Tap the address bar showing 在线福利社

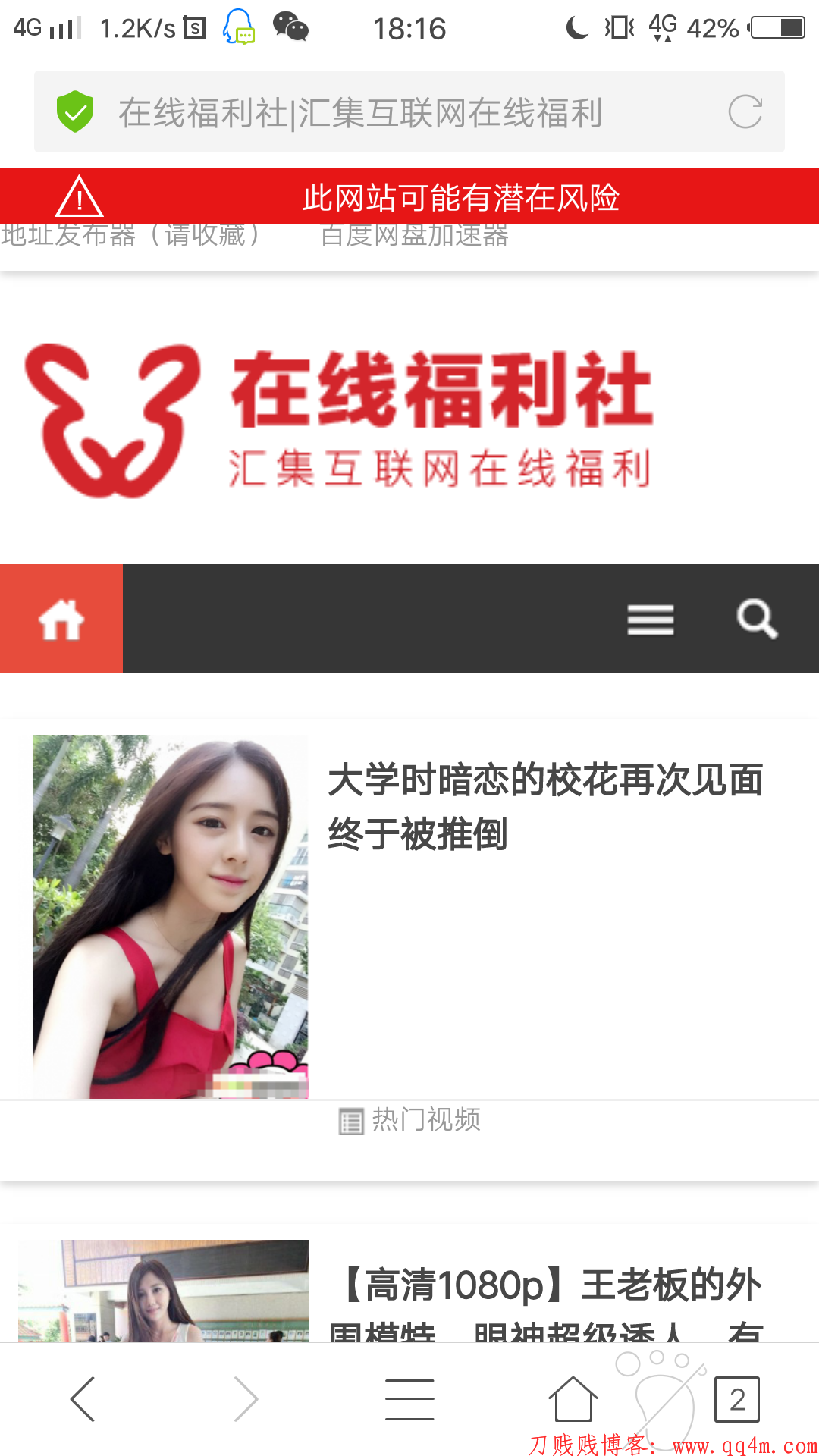pos(360,113)
